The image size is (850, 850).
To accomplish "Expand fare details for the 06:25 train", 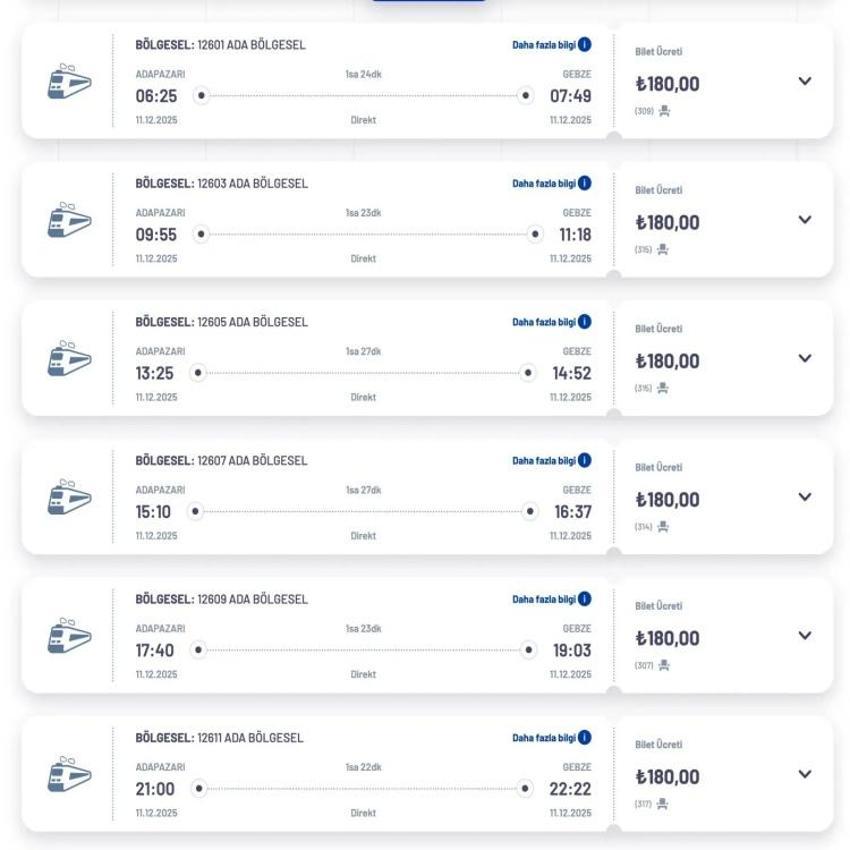I will 805,81.
